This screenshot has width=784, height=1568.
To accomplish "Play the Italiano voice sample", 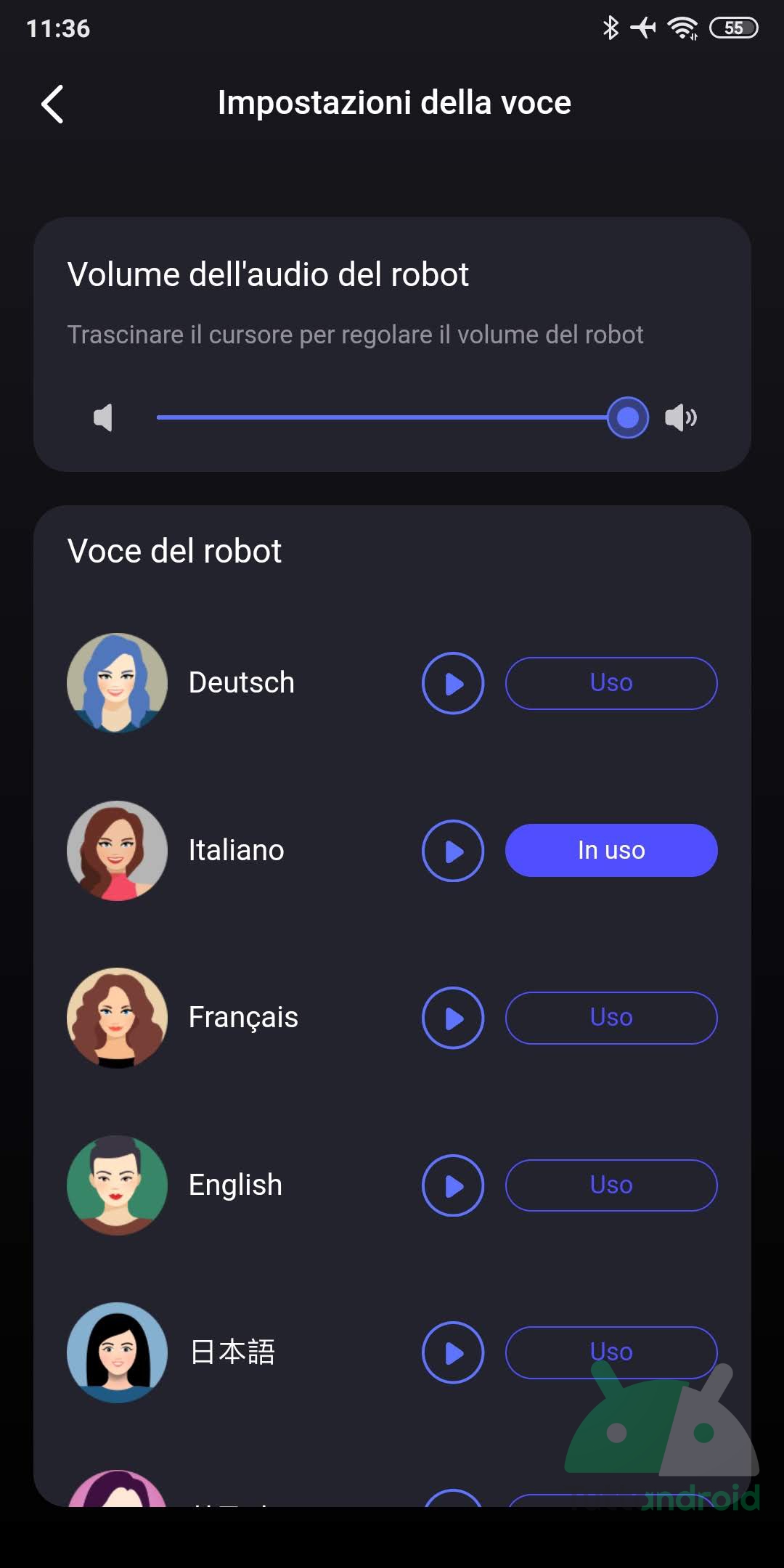I will (x=453, y=851).
